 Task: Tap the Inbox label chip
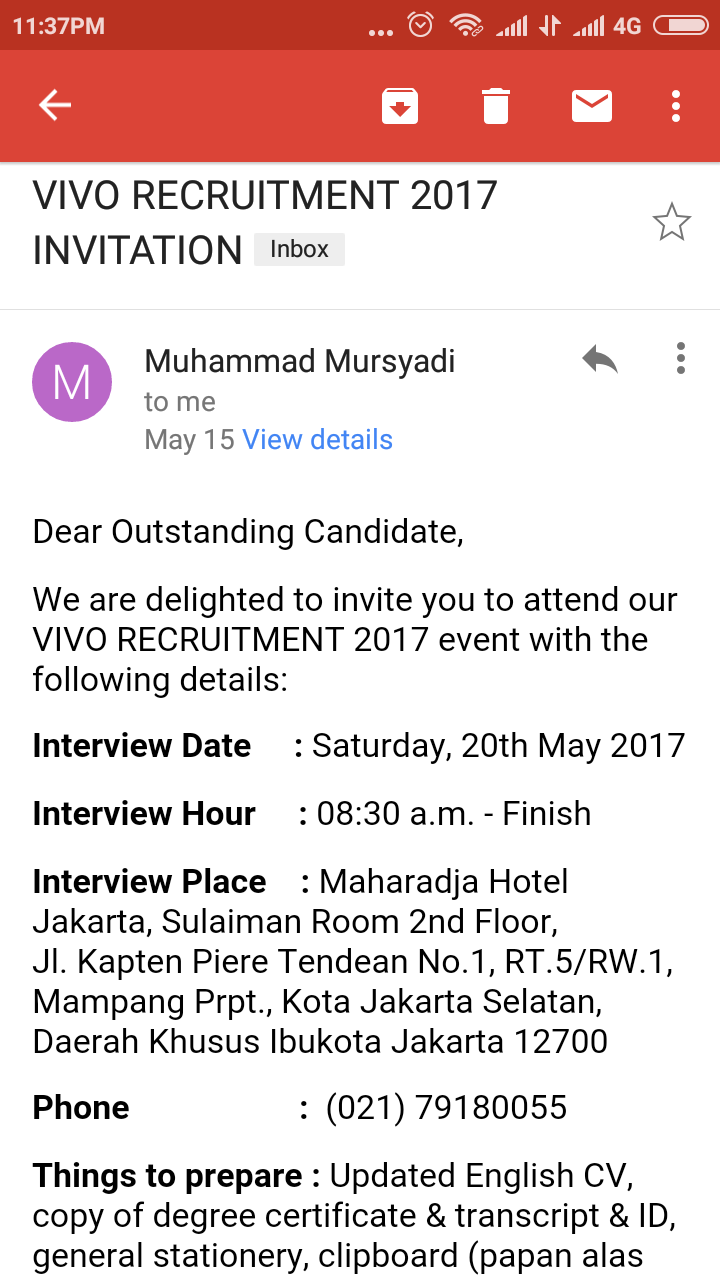tap(299, 249)
